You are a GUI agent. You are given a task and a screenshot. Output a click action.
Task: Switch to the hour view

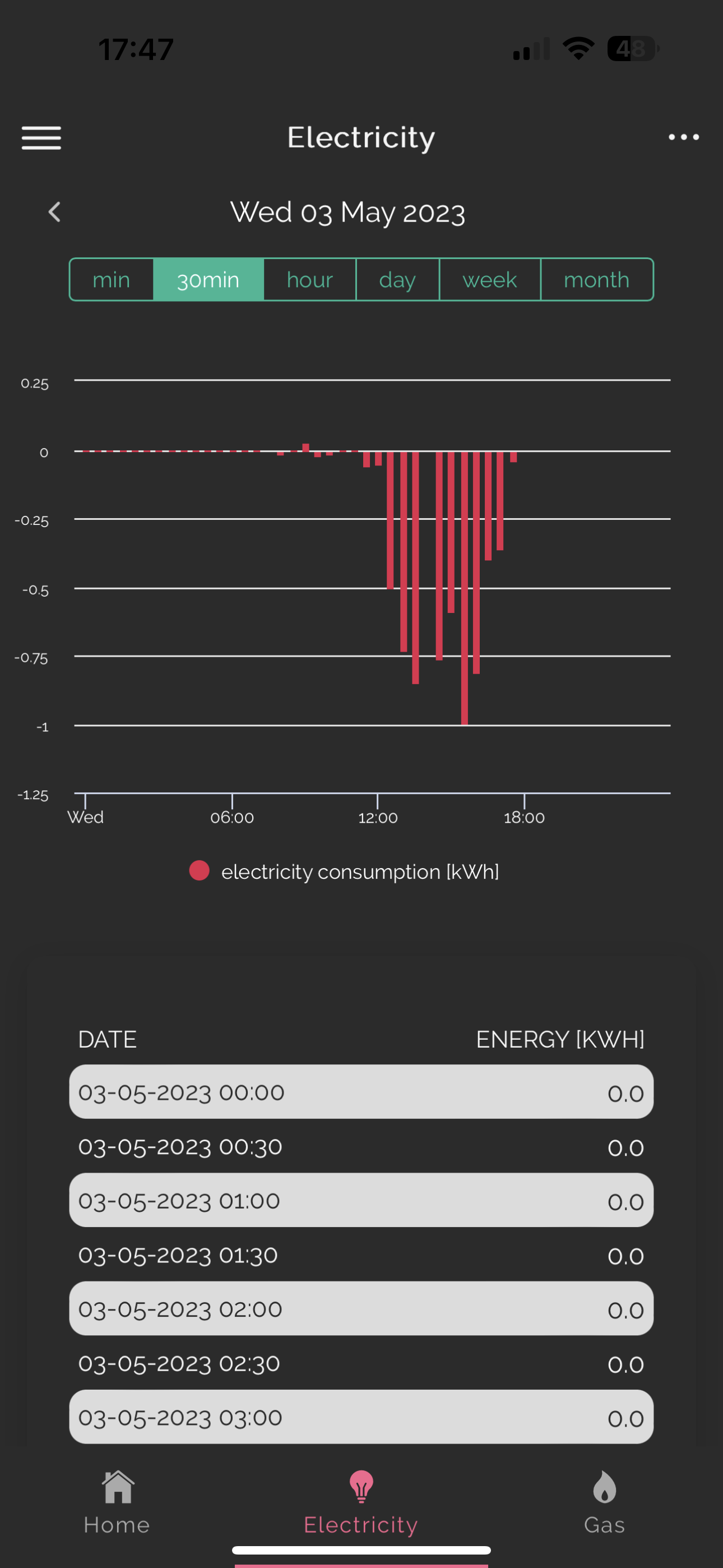pyautogui.click(x=310, y=279)
